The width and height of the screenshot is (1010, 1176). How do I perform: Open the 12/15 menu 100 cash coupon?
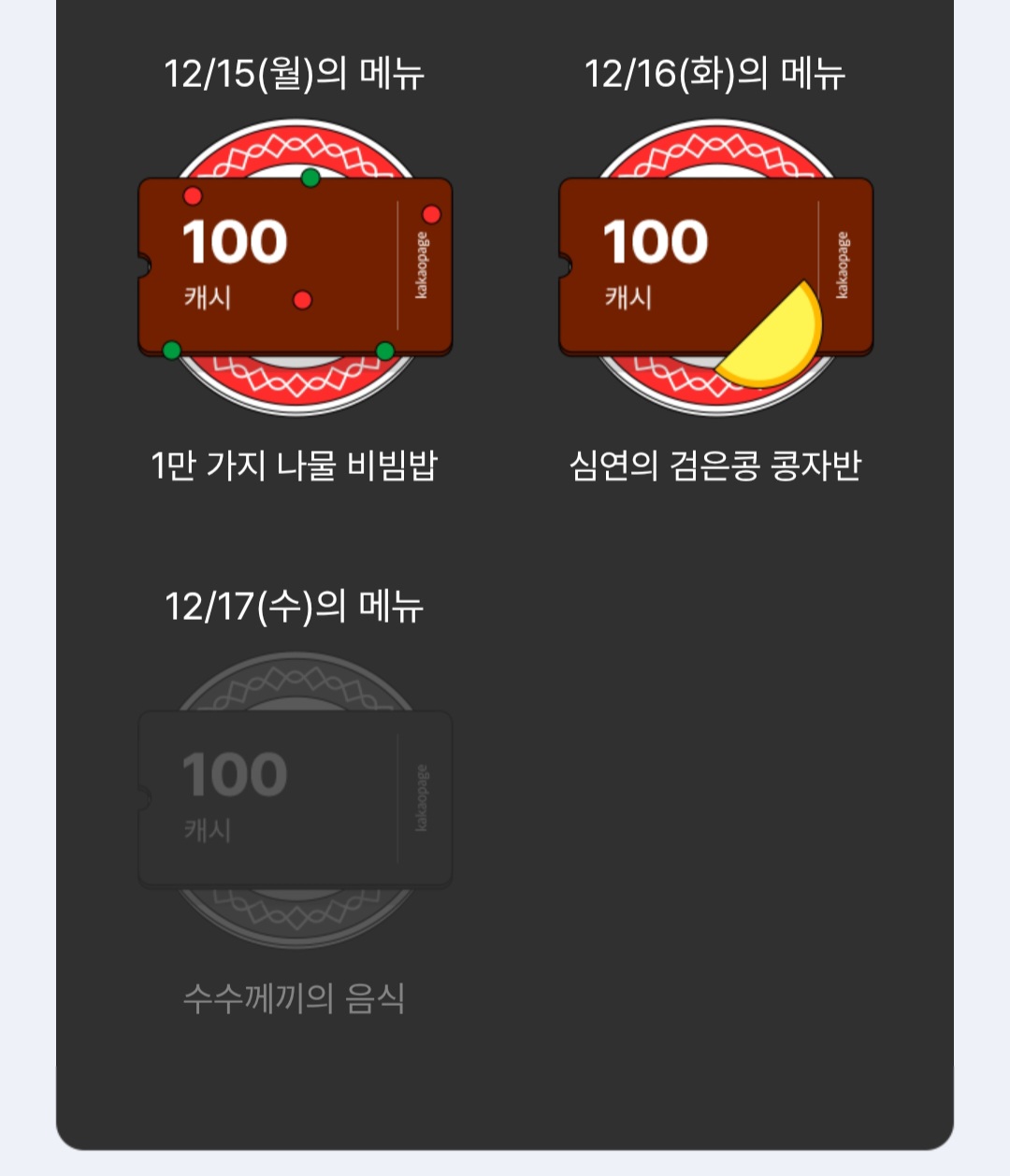coord(295,266)
